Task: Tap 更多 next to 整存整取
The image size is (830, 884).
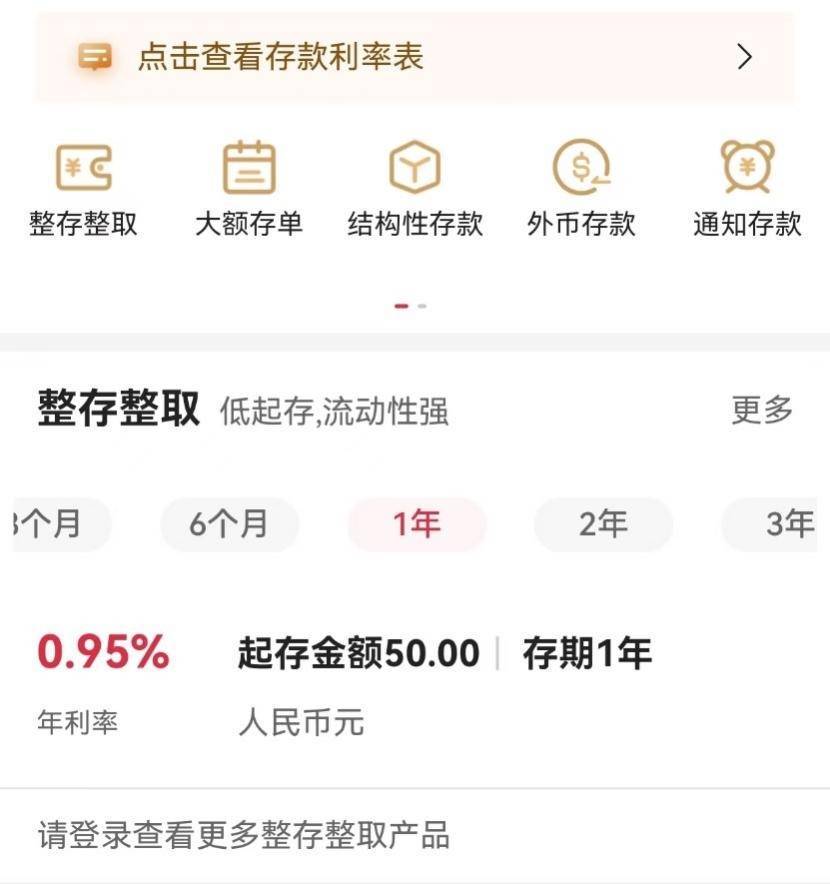Action: pyautogui.click(x=762, y=410)
